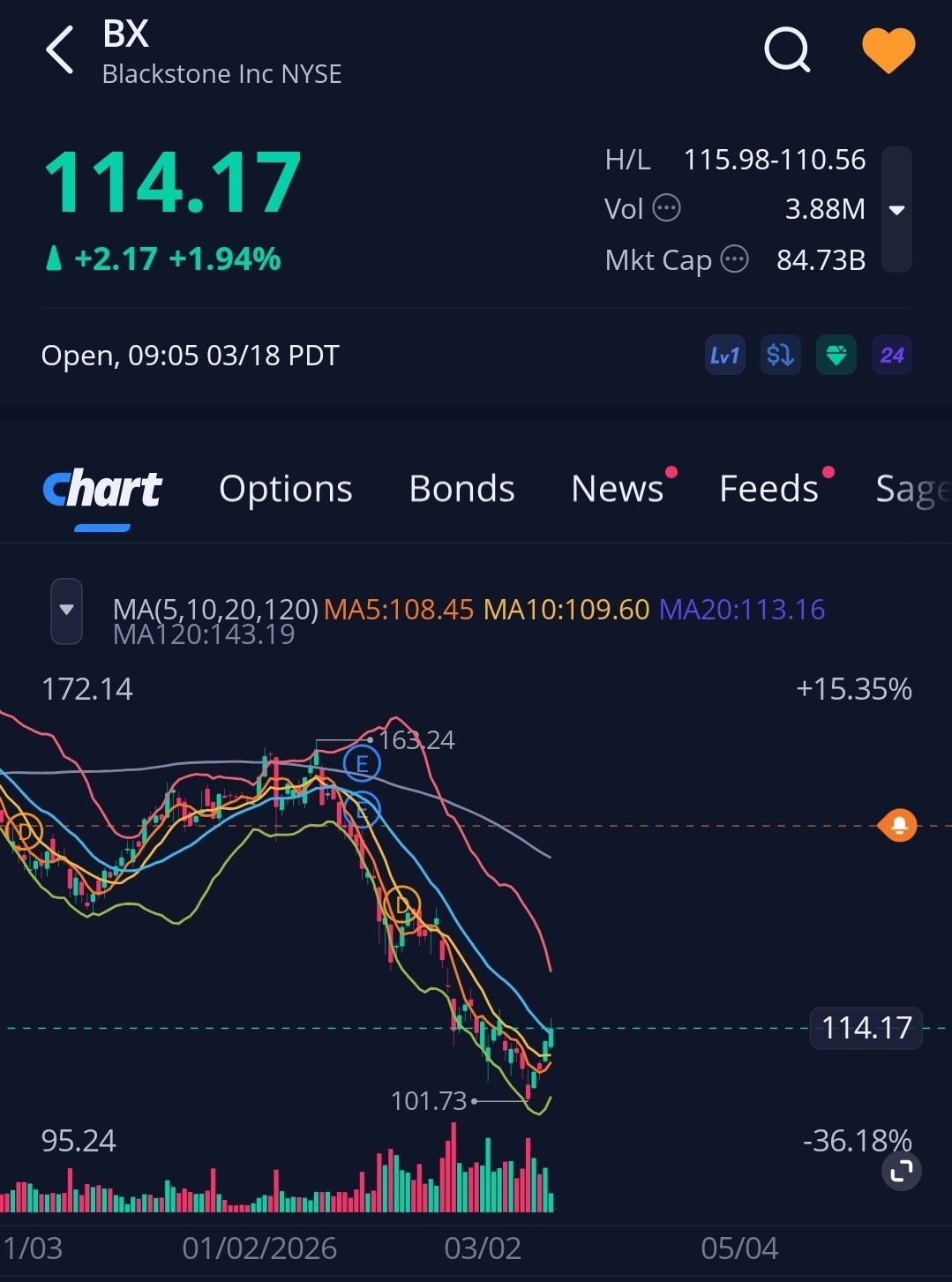Viewport: 952px width, 1282px height.
Task: Expand quote details with the down arrow
Action: click(x=896, y=210)
